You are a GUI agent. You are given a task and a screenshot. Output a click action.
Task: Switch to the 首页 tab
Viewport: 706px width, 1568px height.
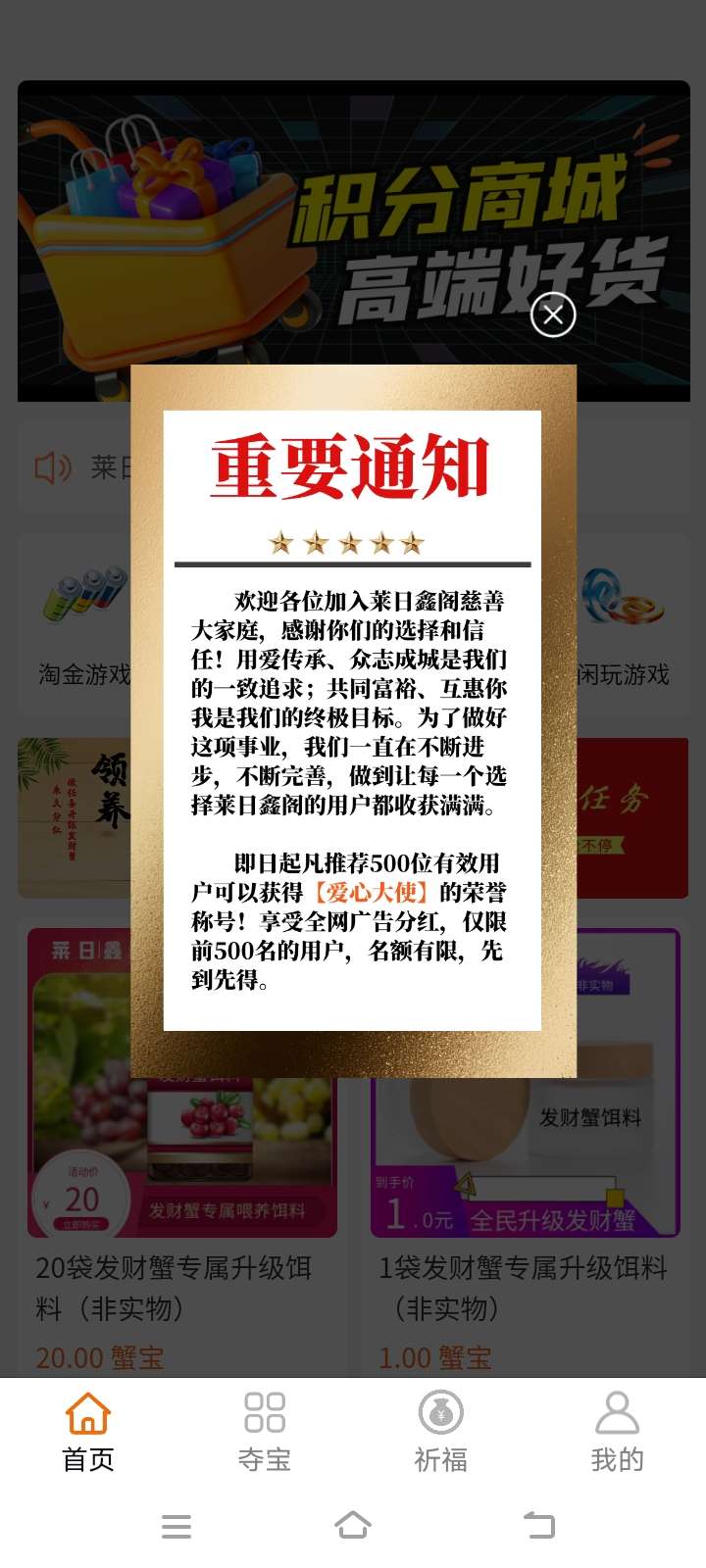88,1432
